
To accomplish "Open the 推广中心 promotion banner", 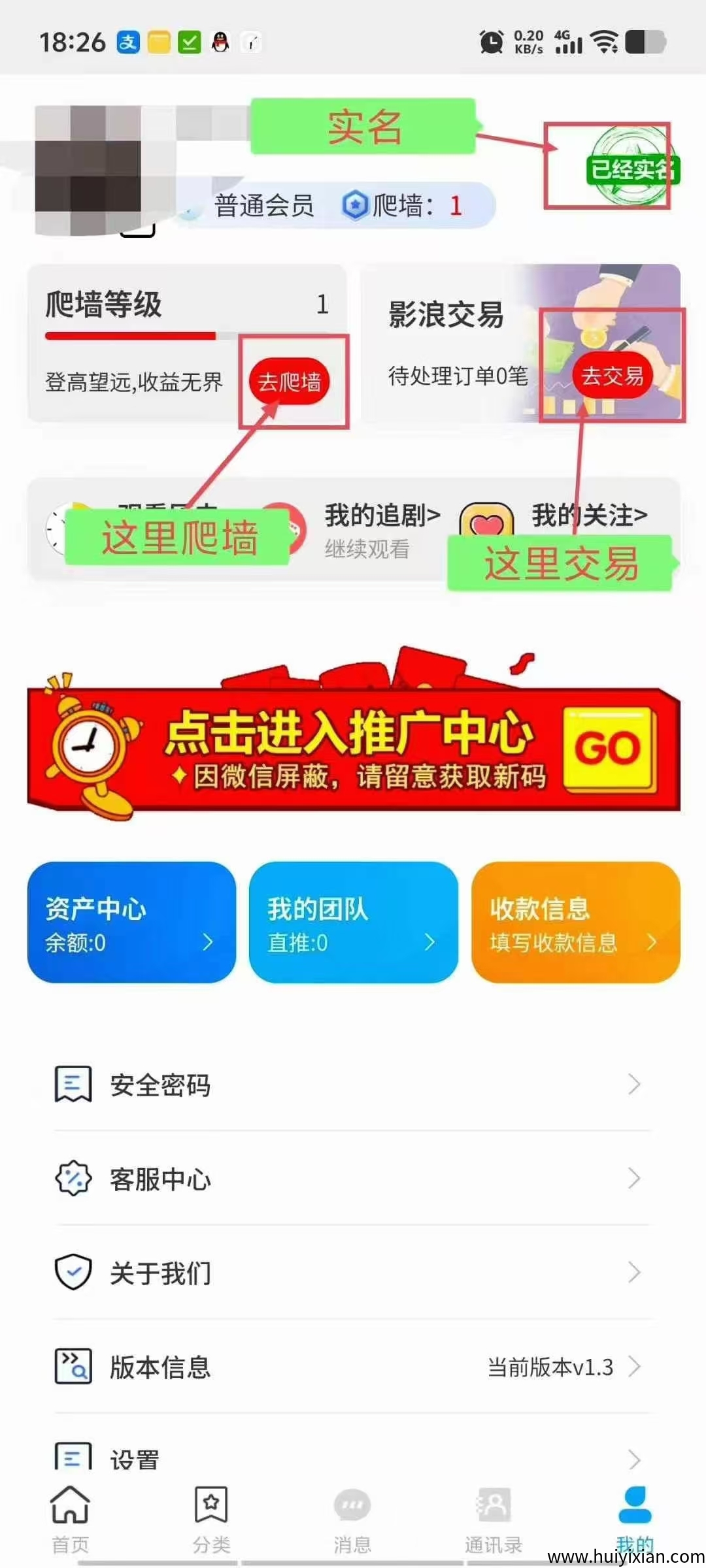I will tap(353, 750).
